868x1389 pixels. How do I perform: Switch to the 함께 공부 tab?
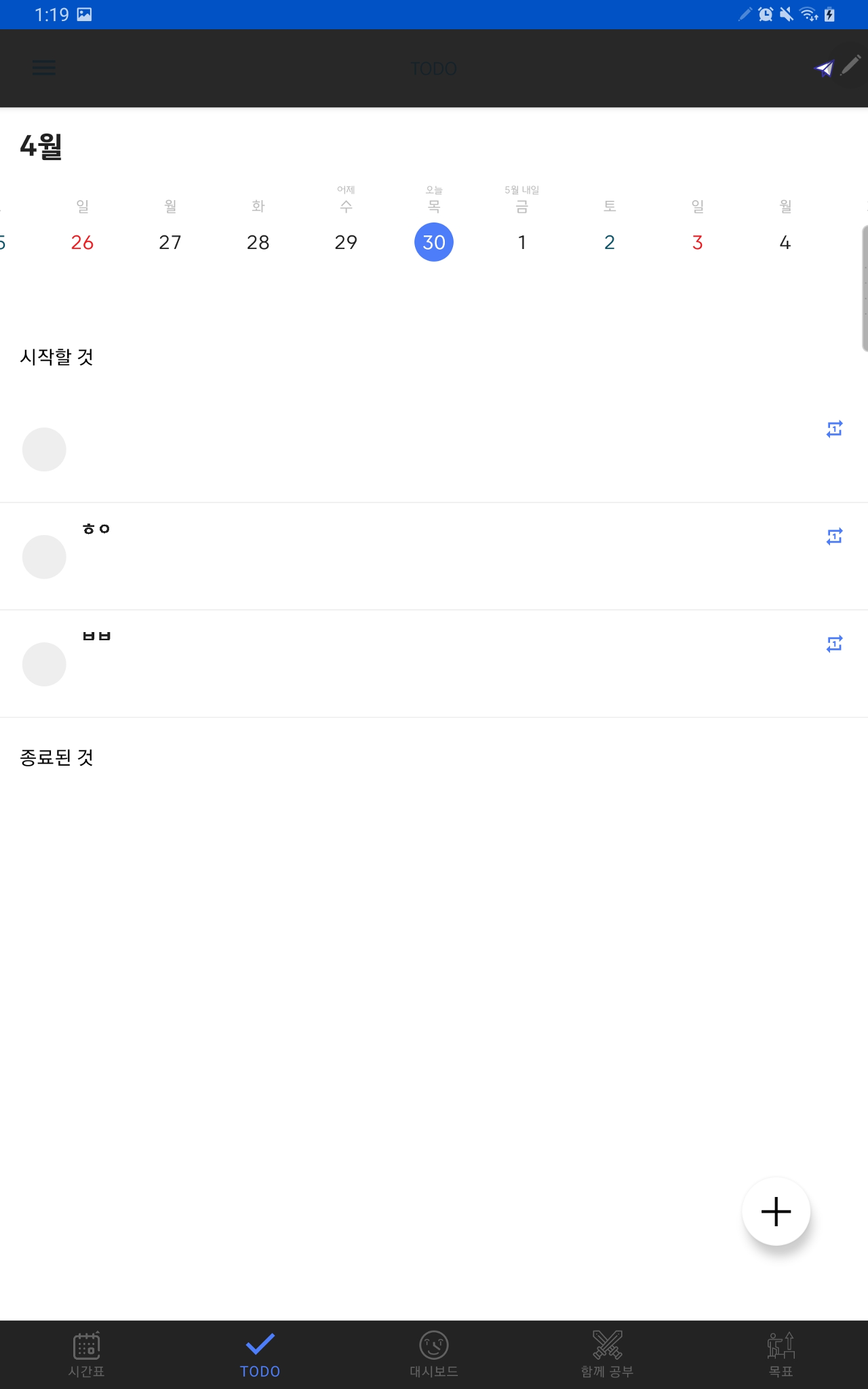click(x=608, y=1354)
